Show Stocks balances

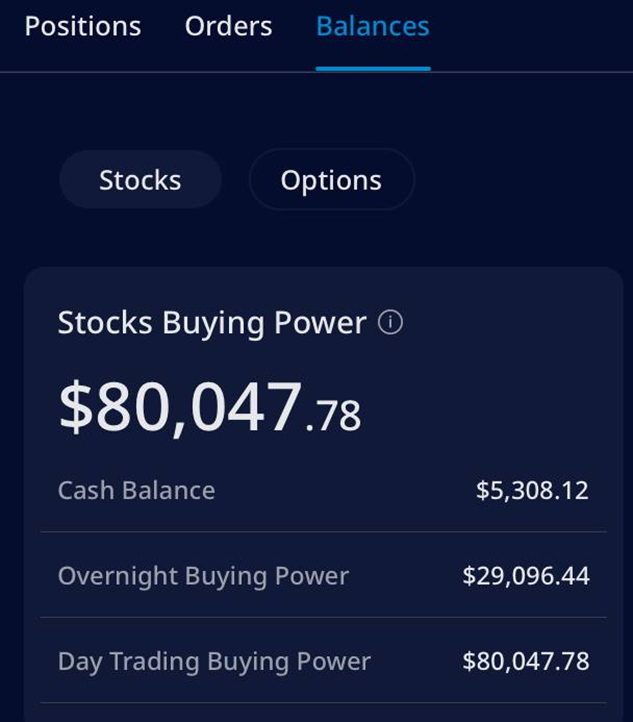140,180
